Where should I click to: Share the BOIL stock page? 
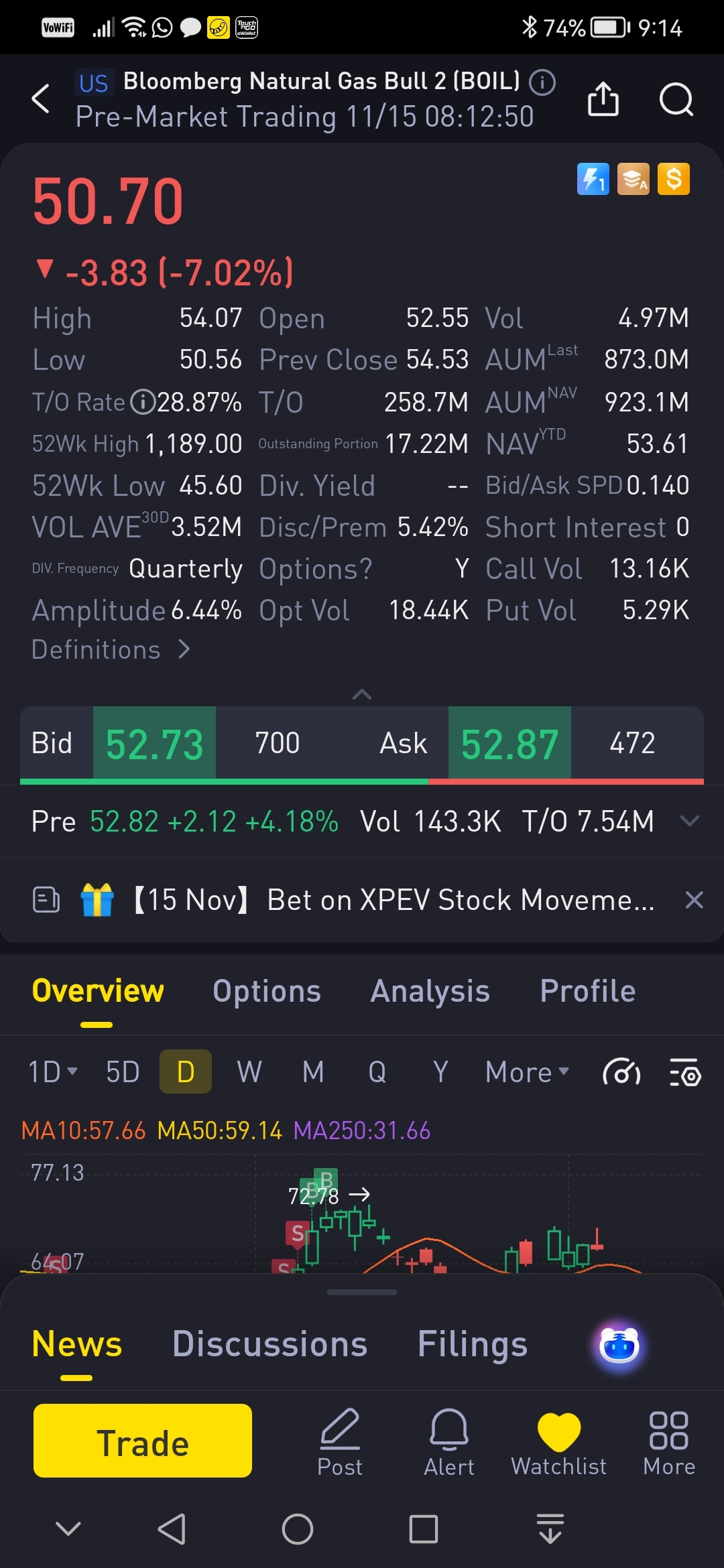coord(603,99)
